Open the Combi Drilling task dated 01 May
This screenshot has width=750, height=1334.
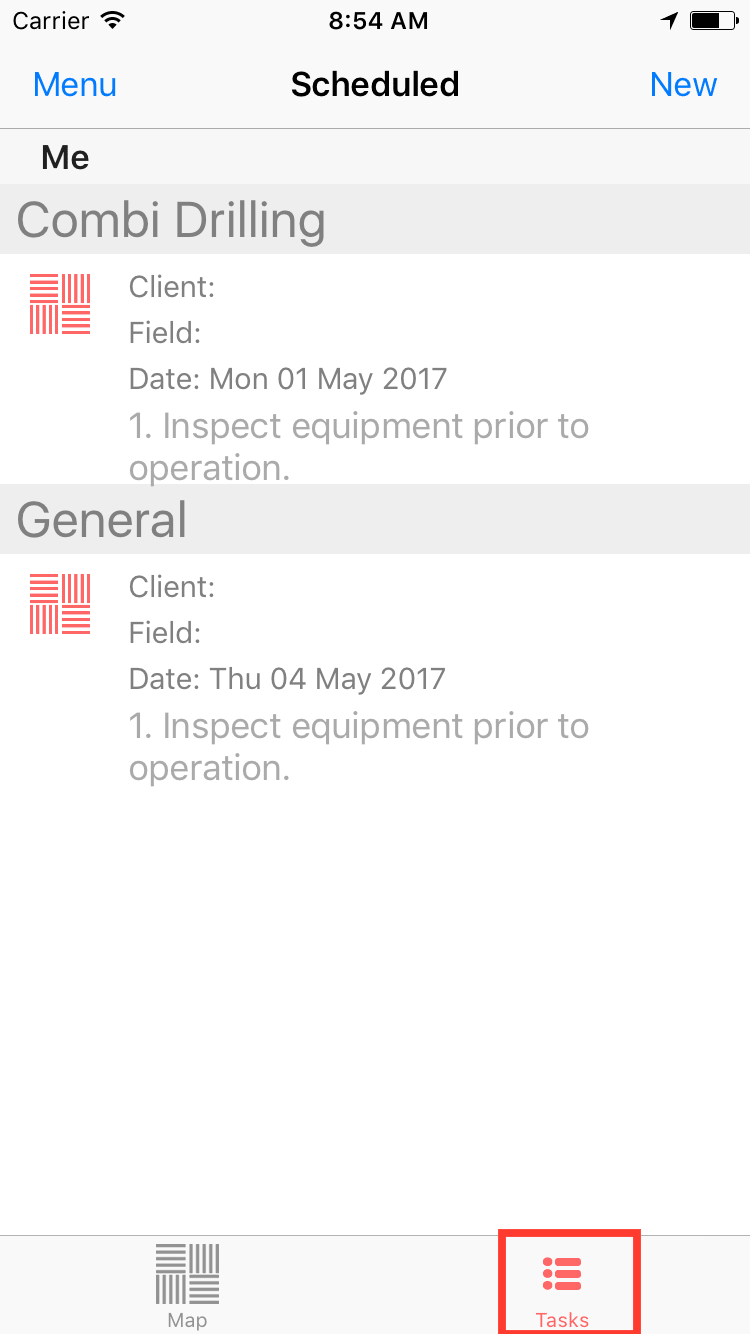point(375,370)
